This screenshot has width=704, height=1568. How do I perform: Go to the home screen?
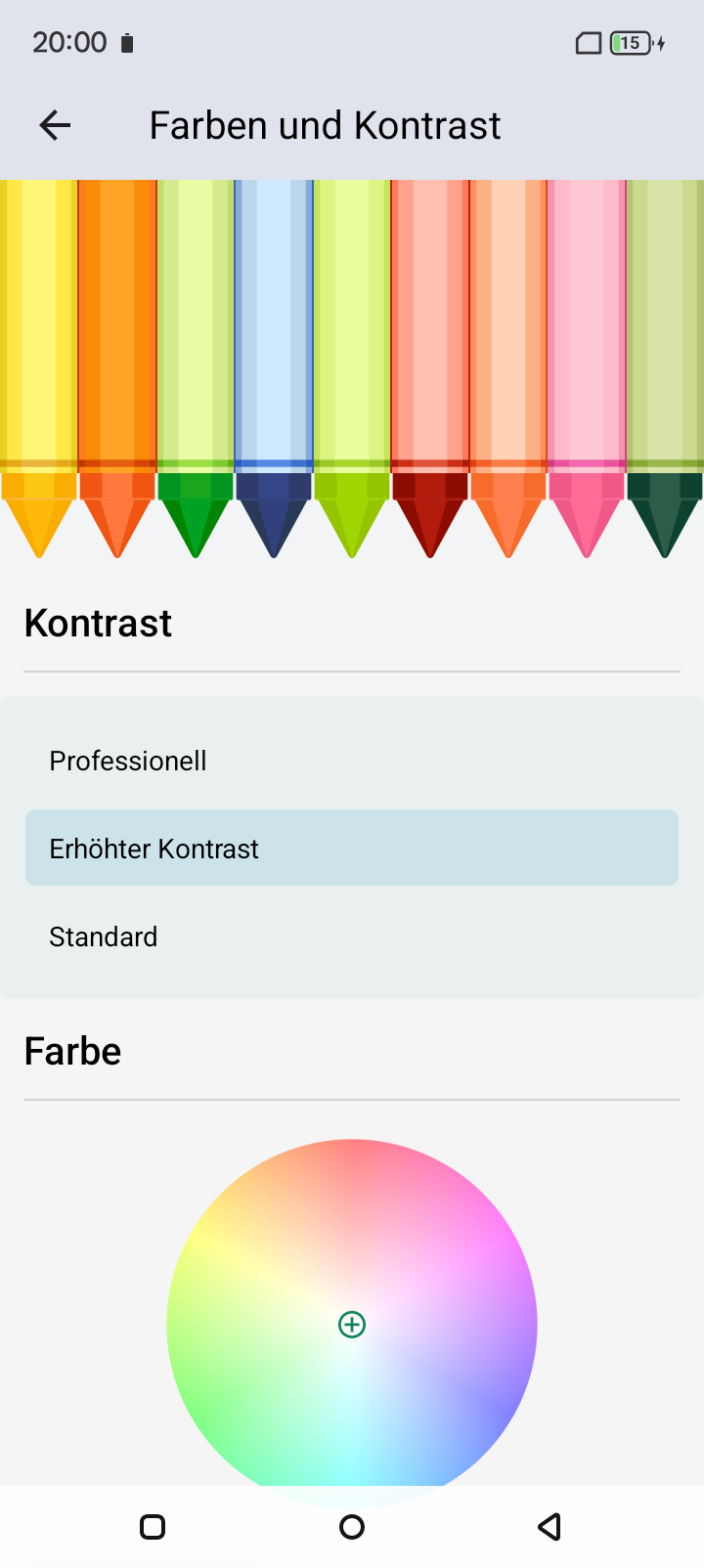click(x=352, y=1527)
